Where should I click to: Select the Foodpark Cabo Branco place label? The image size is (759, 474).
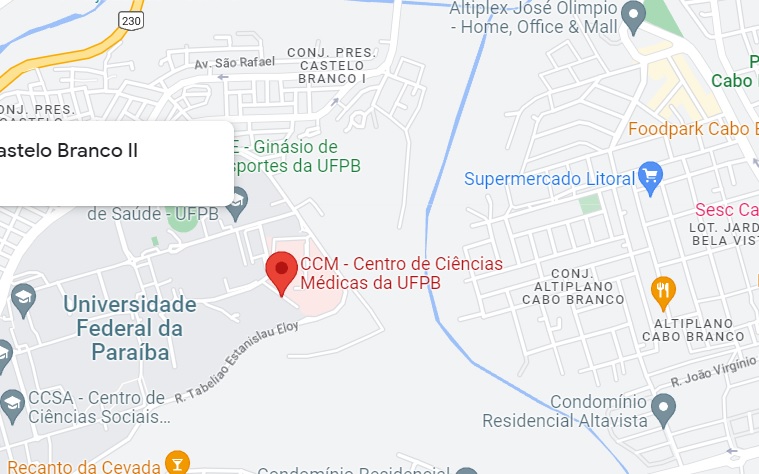(692, 129)
